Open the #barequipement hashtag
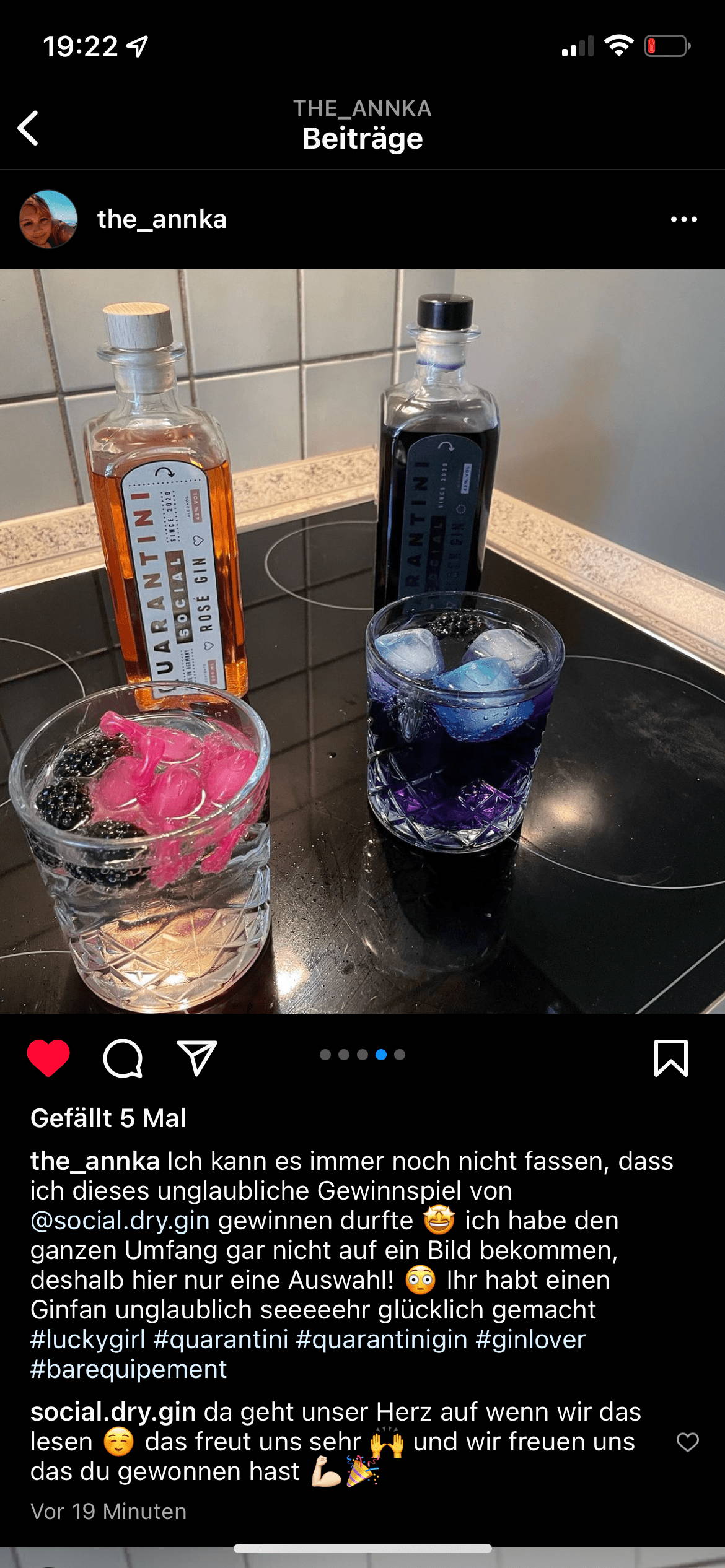 [x=128, y=1369]
